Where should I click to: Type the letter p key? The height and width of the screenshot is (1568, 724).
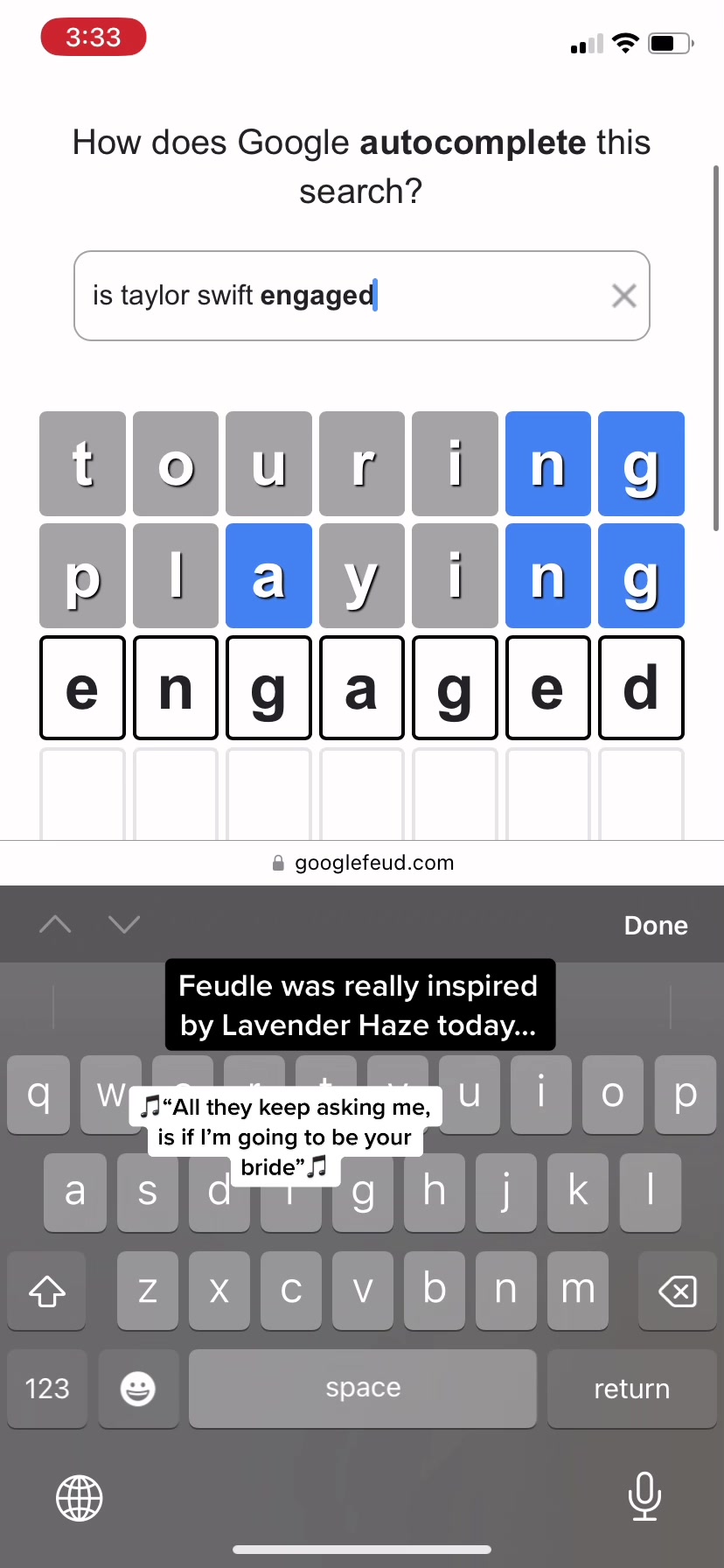(x=686, y=1094)
